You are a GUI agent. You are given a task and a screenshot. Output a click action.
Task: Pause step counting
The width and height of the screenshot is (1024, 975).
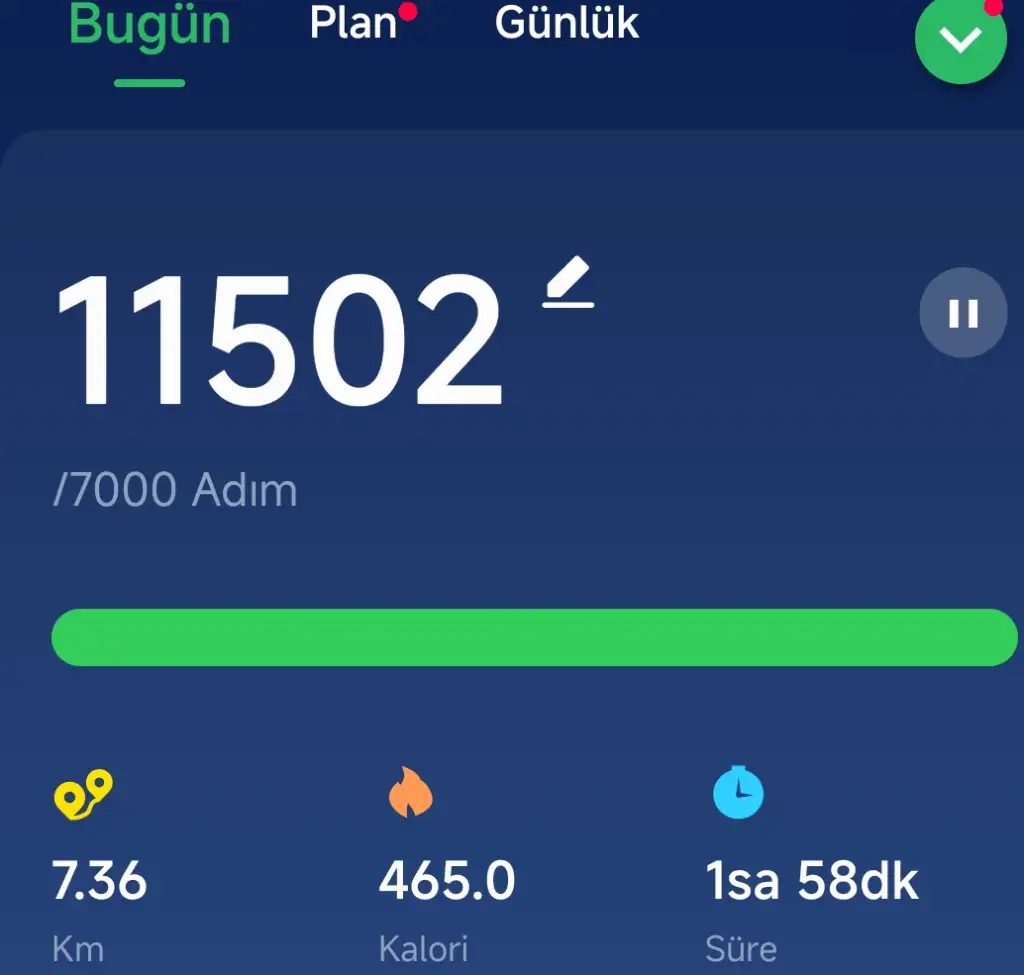point(963,313)
